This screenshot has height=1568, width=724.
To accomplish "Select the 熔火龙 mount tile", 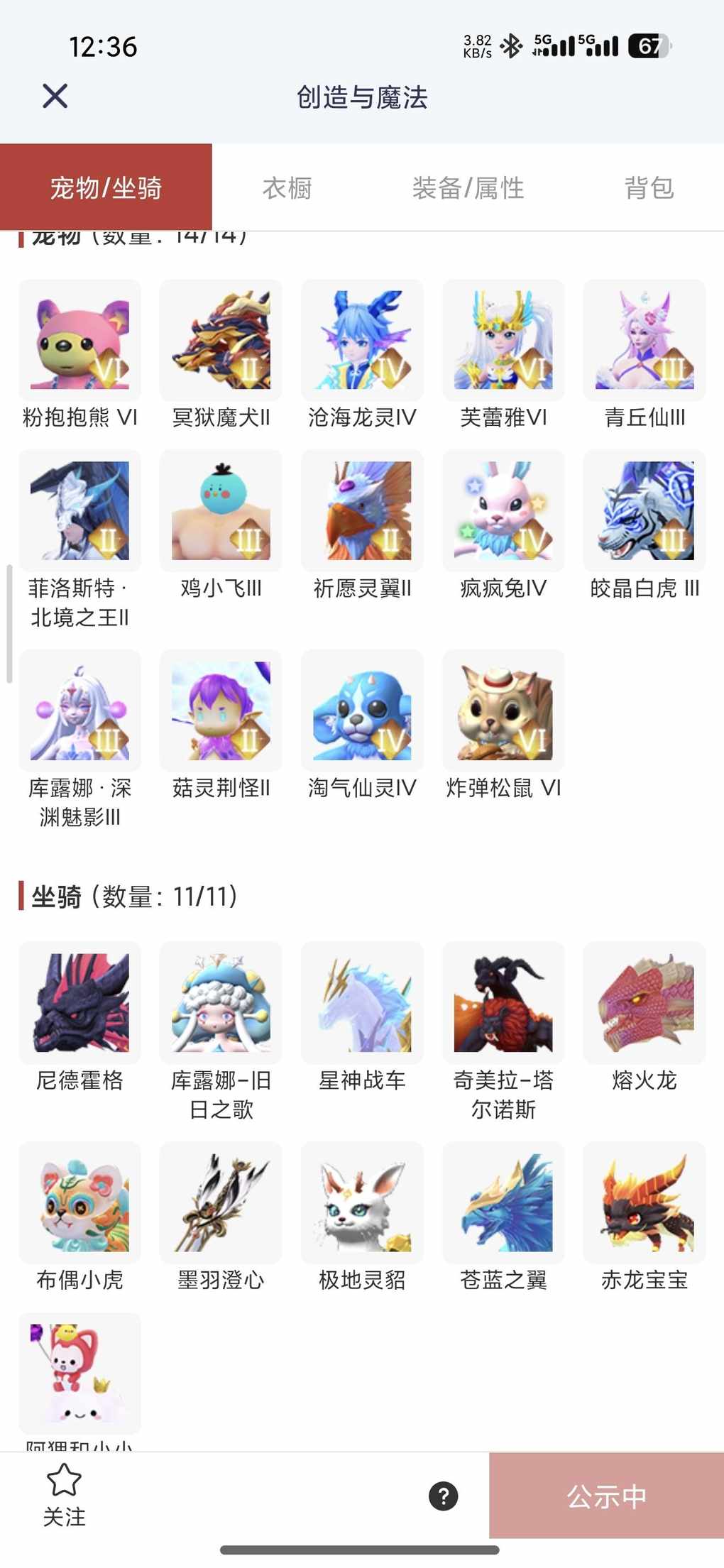I will coord(645,1003).
